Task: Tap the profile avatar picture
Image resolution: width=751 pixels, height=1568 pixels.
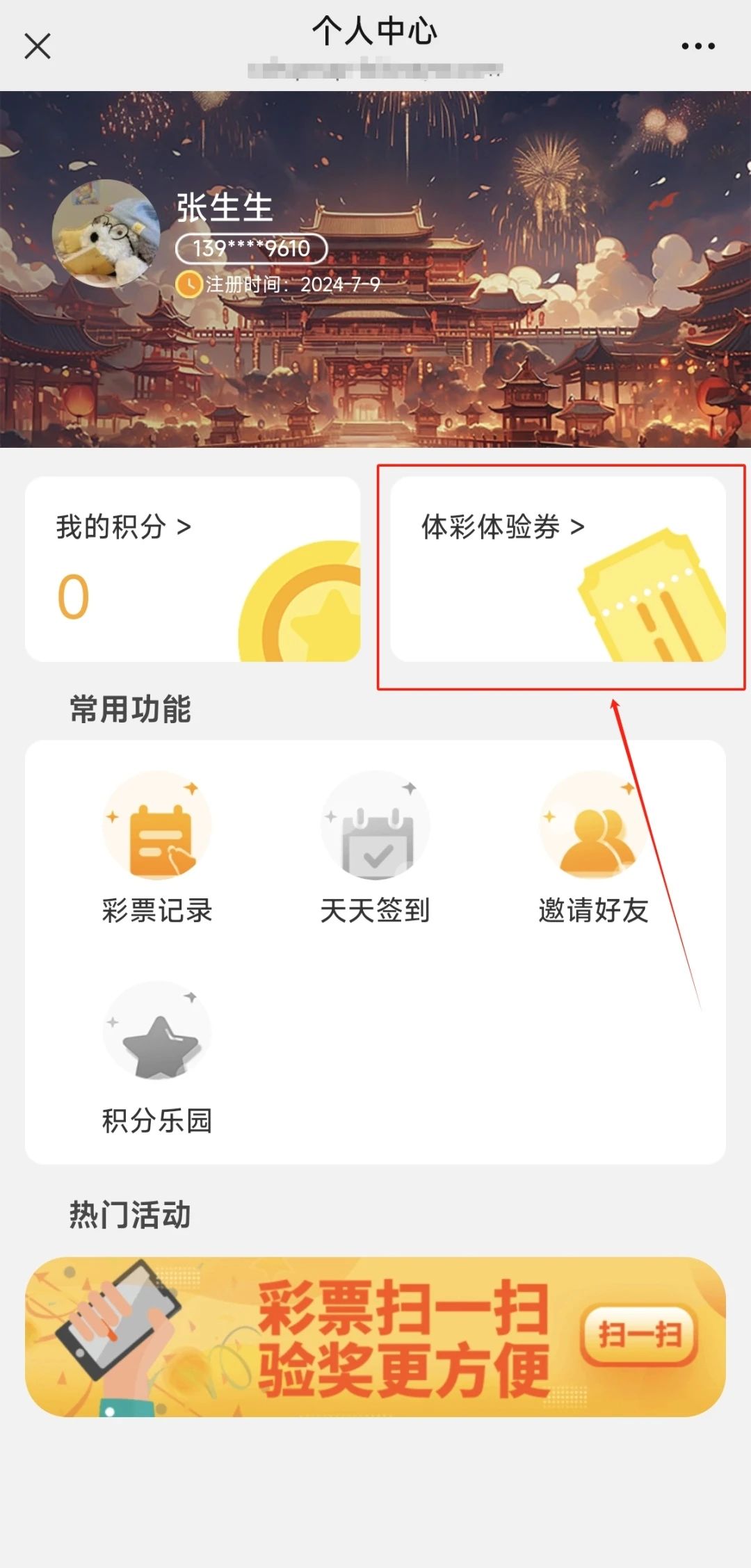Action: 106,234
